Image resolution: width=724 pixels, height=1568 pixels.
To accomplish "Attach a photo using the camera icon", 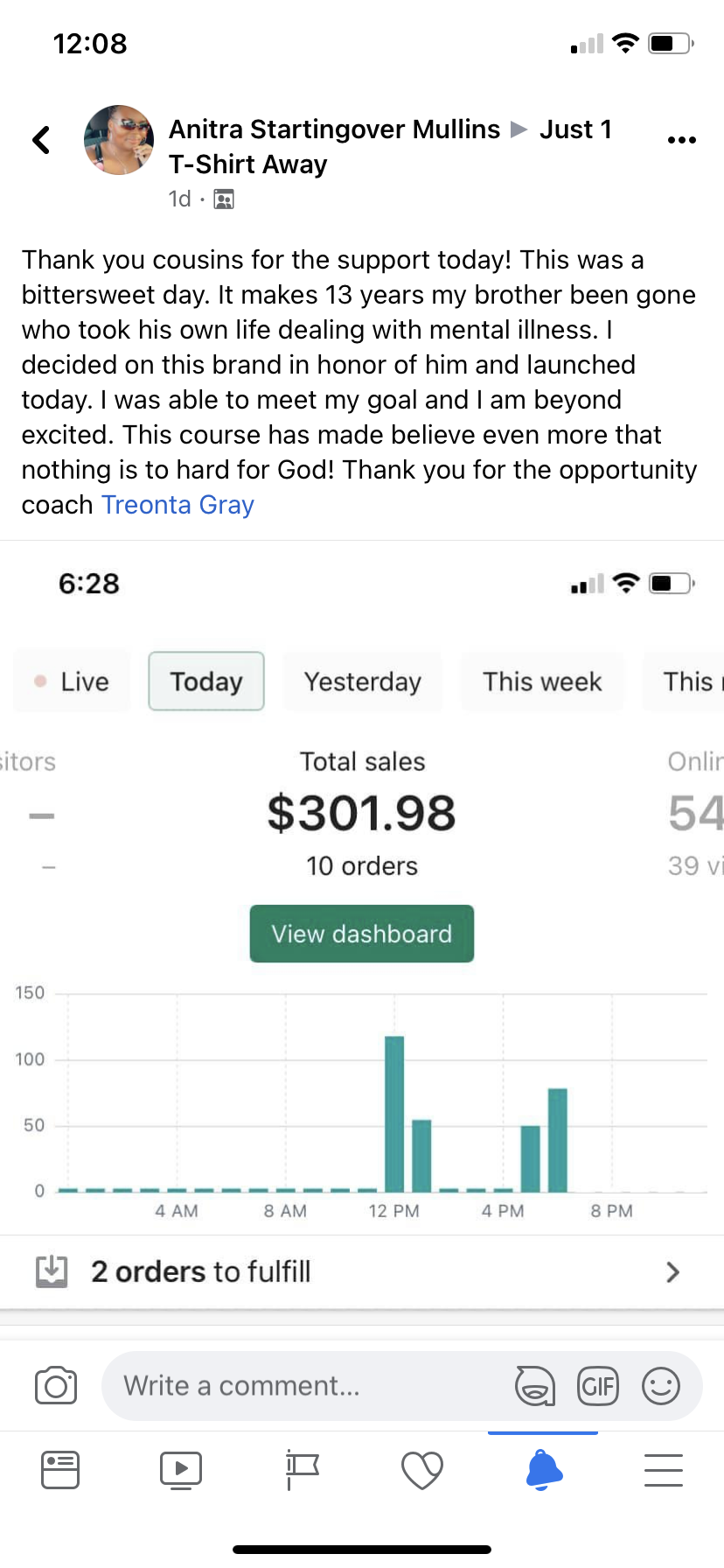I will coord(56,1386).
